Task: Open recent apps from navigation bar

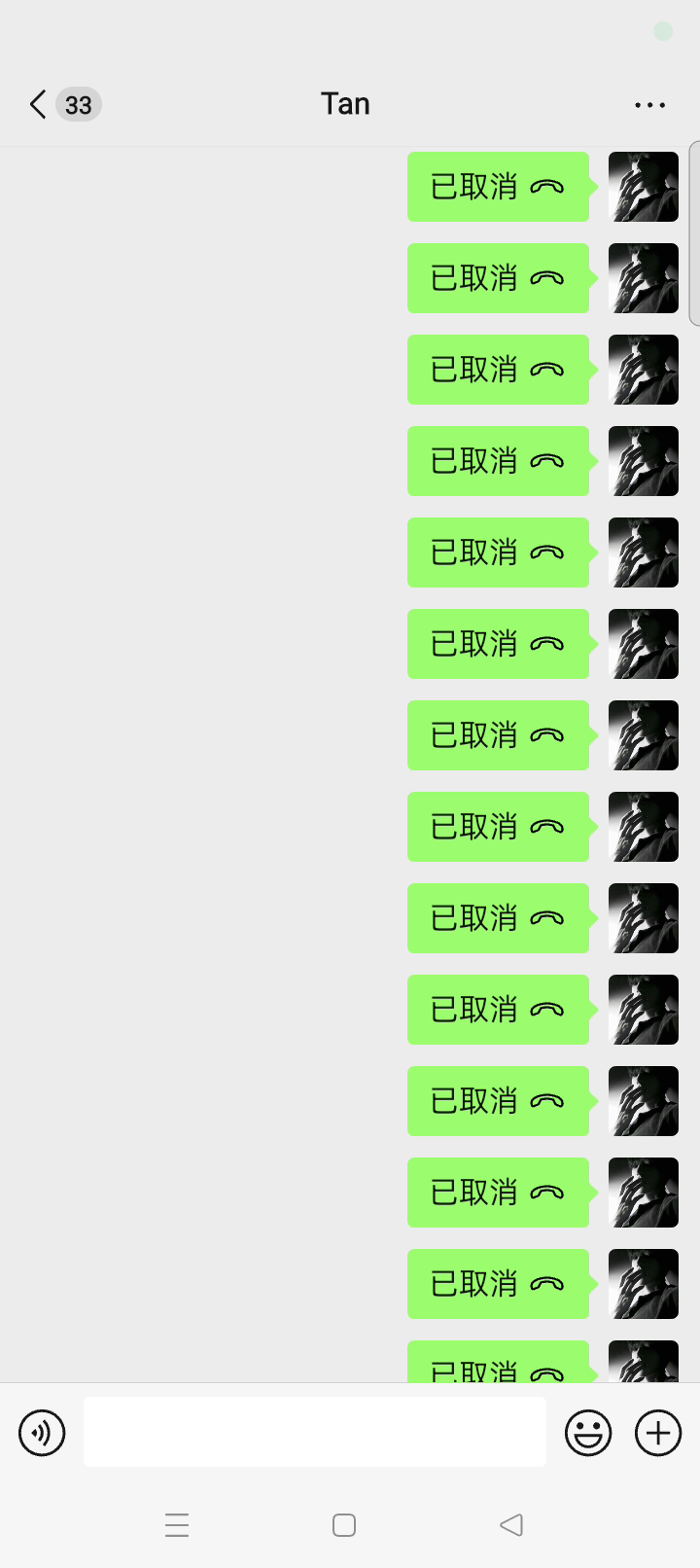Action: tap(177, 1525)
